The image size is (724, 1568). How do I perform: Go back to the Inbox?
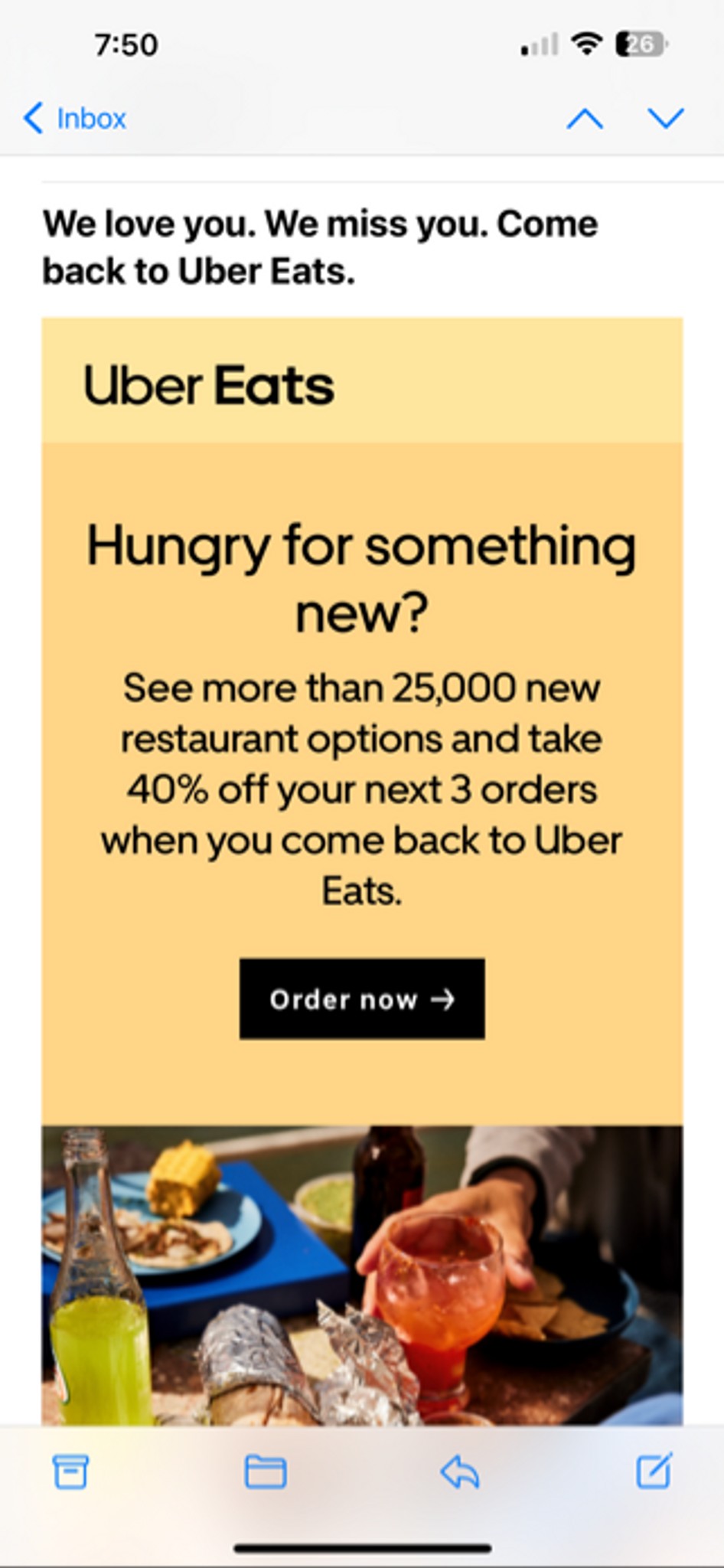75,119
